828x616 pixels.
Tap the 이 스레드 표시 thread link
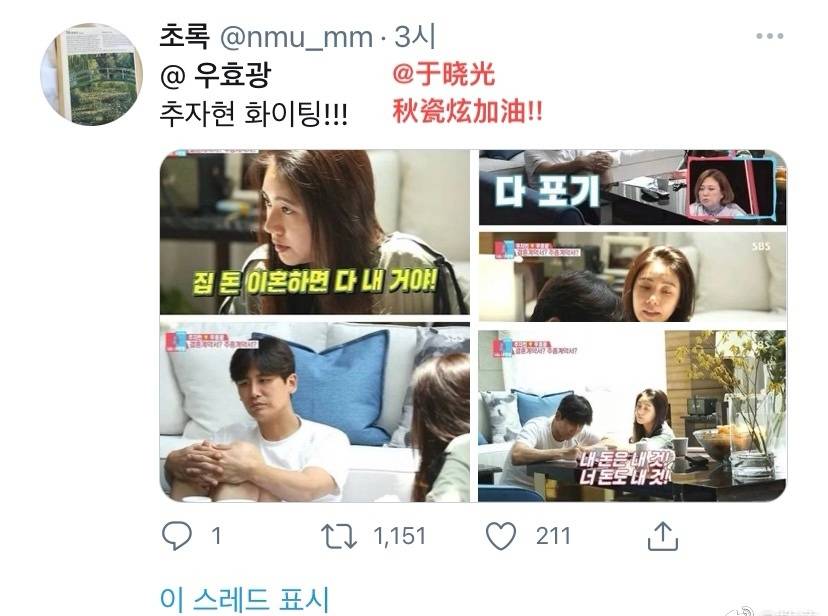pos(244,598)
